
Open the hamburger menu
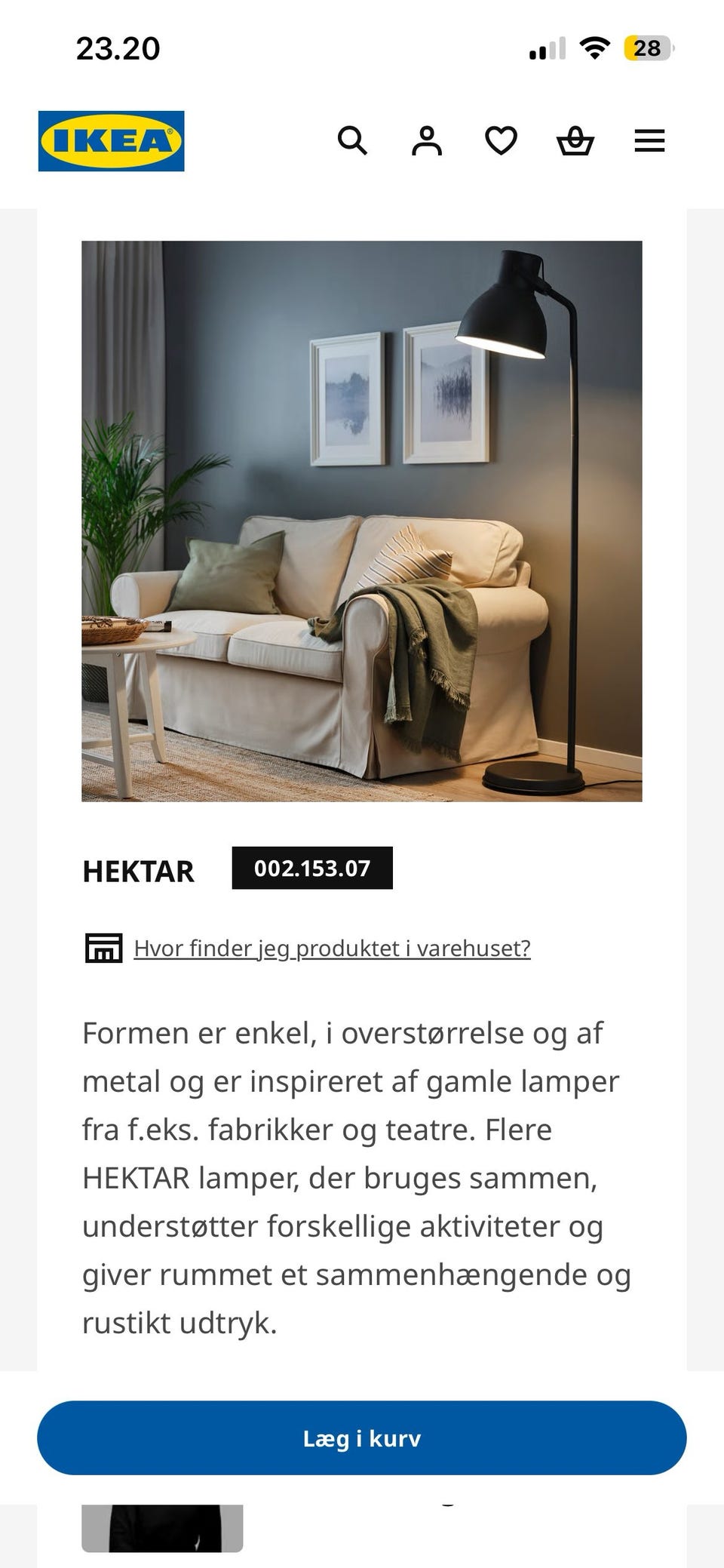click(x=649, y=141)
